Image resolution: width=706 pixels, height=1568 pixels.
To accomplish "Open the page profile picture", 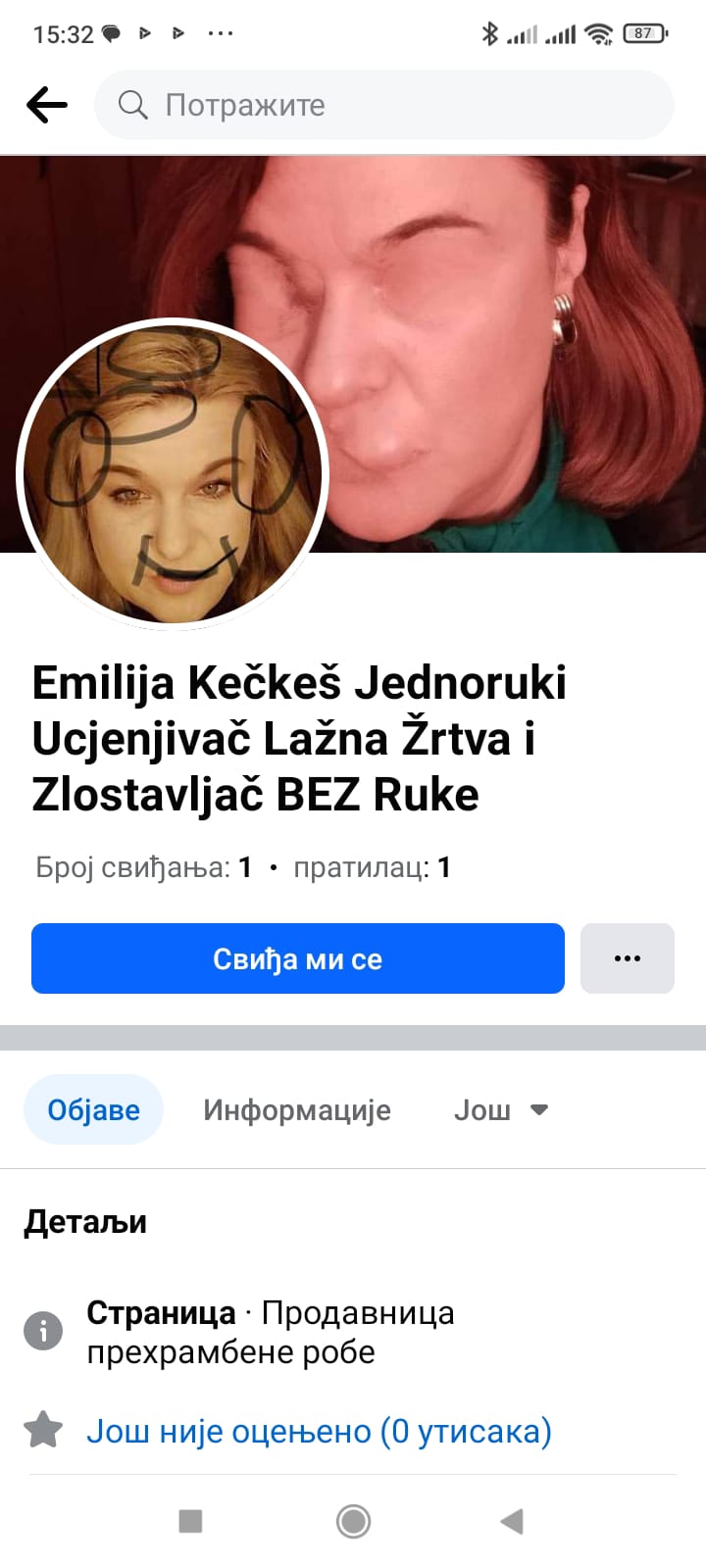I will [x=173, y=475].
